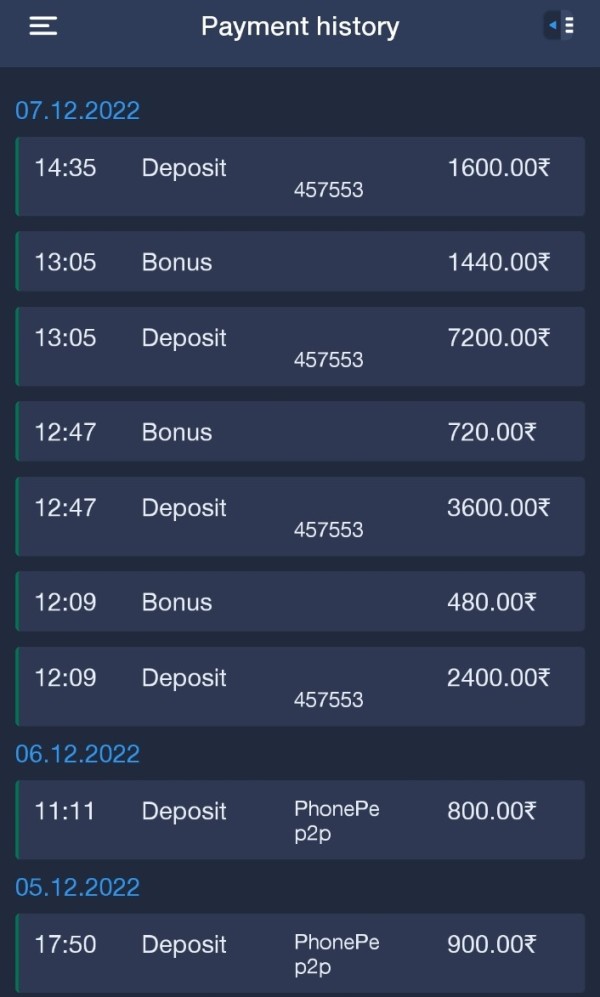
Task: Open the right side panel toggle
Action: point(559,26)
